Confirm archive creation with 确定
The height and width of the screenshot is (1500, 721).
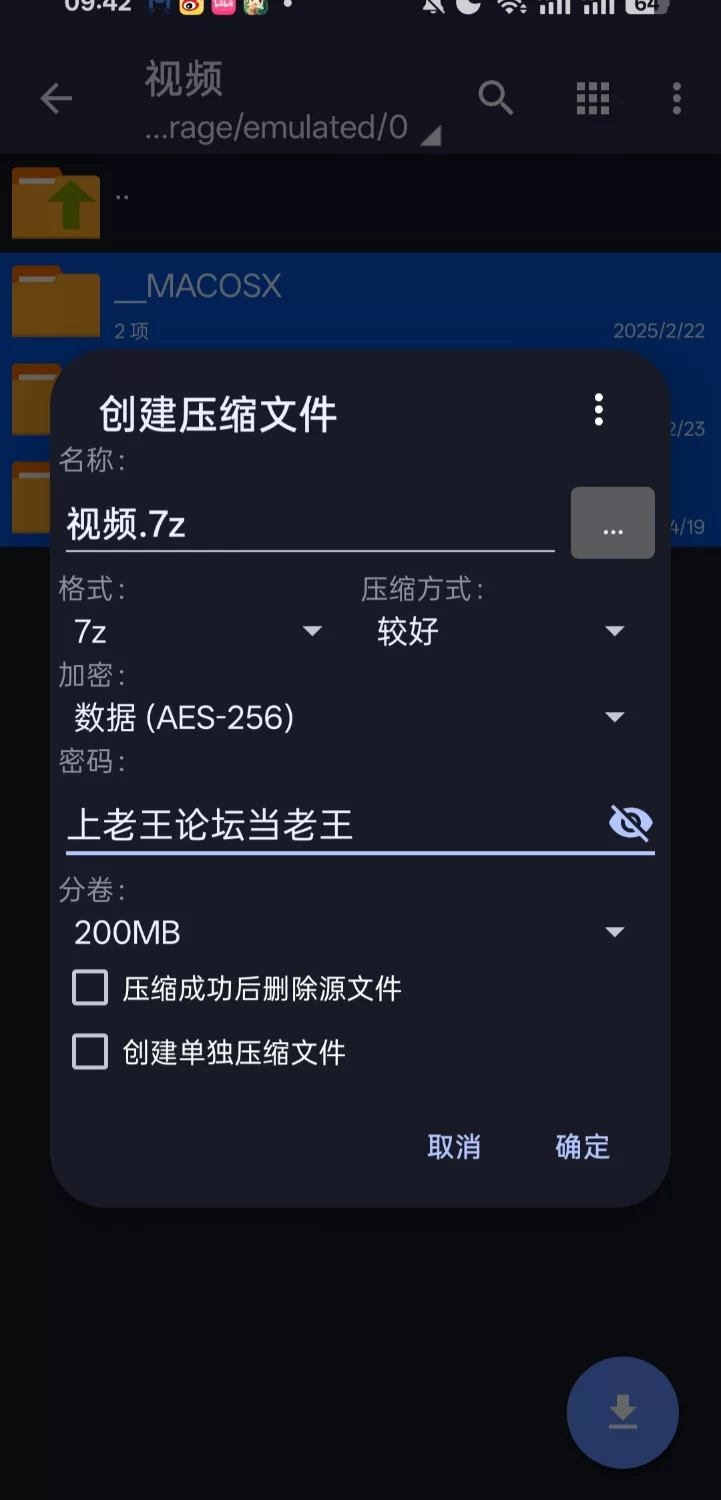click(x=582, y=1147)
